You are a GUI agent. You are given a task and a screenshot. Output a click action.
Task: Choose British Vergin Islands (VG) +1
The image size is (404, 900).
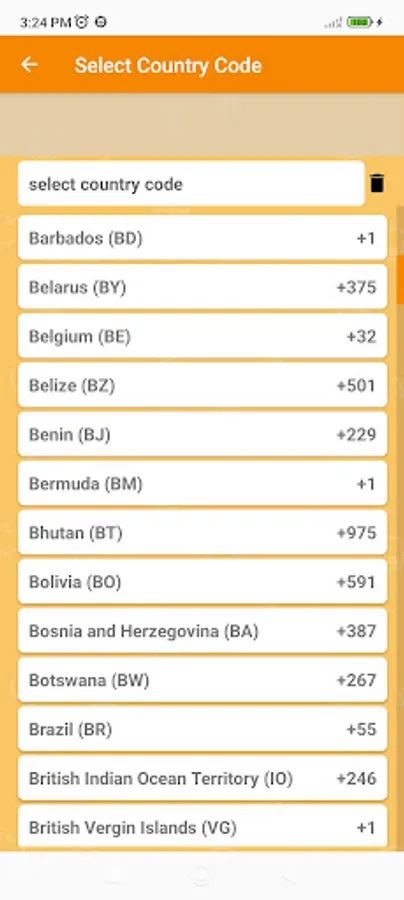pyautogui.click(x=203, y=827)
